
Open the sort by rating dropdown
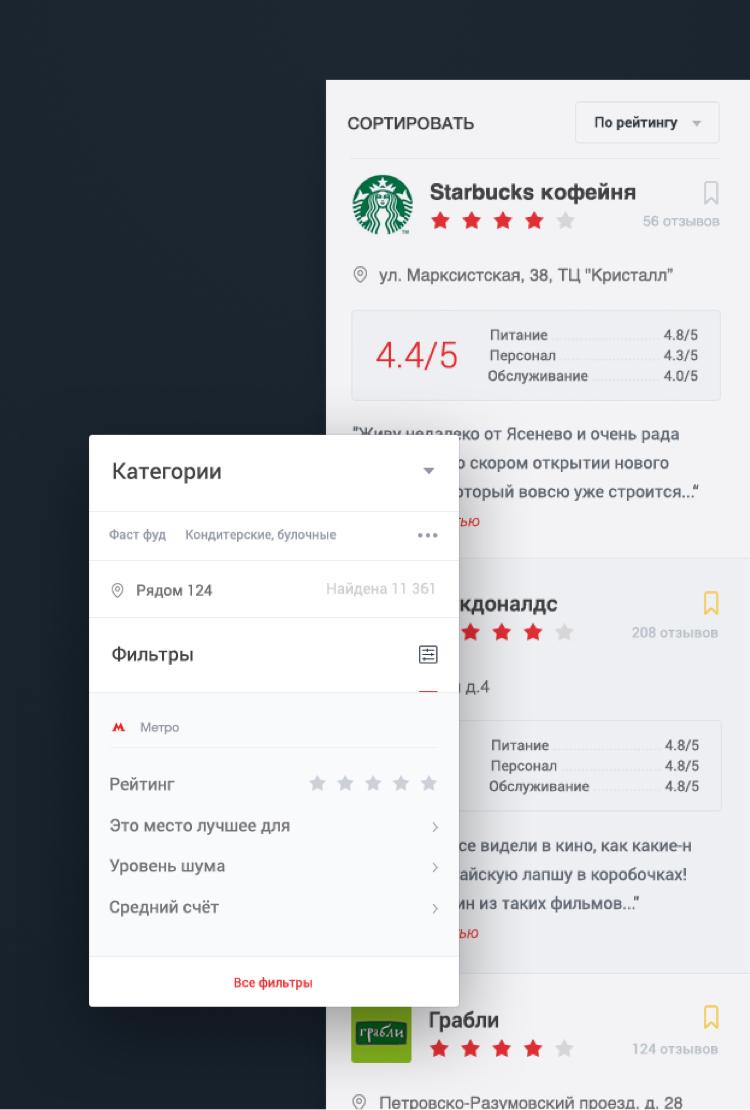[647, 123]
